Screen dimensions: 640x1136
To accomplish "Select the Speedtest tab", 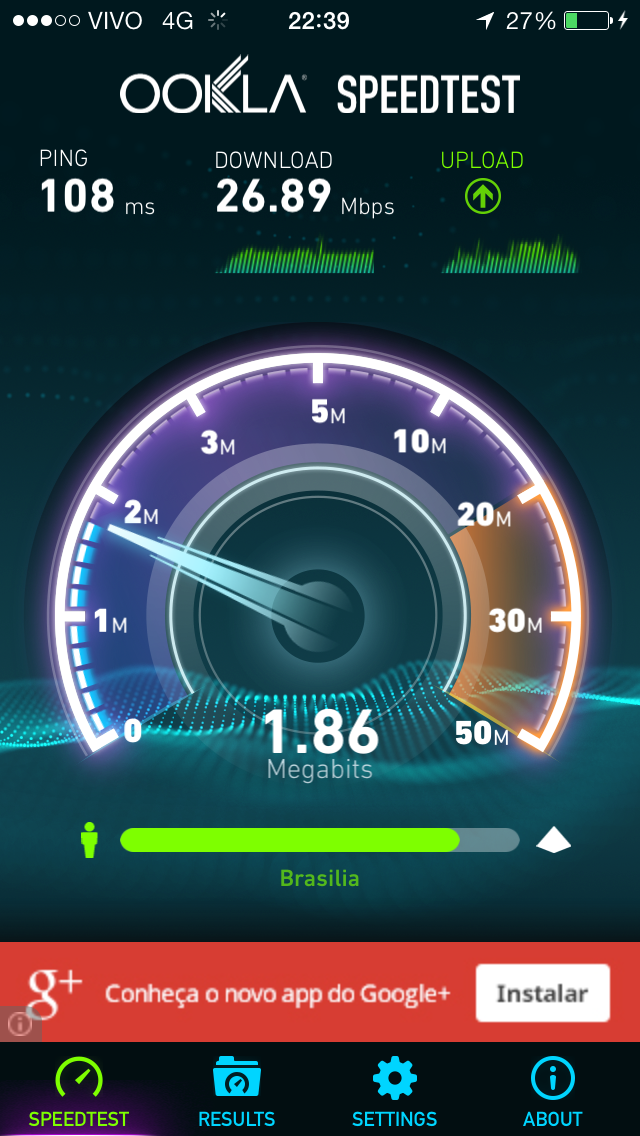I will (79, 1090).
